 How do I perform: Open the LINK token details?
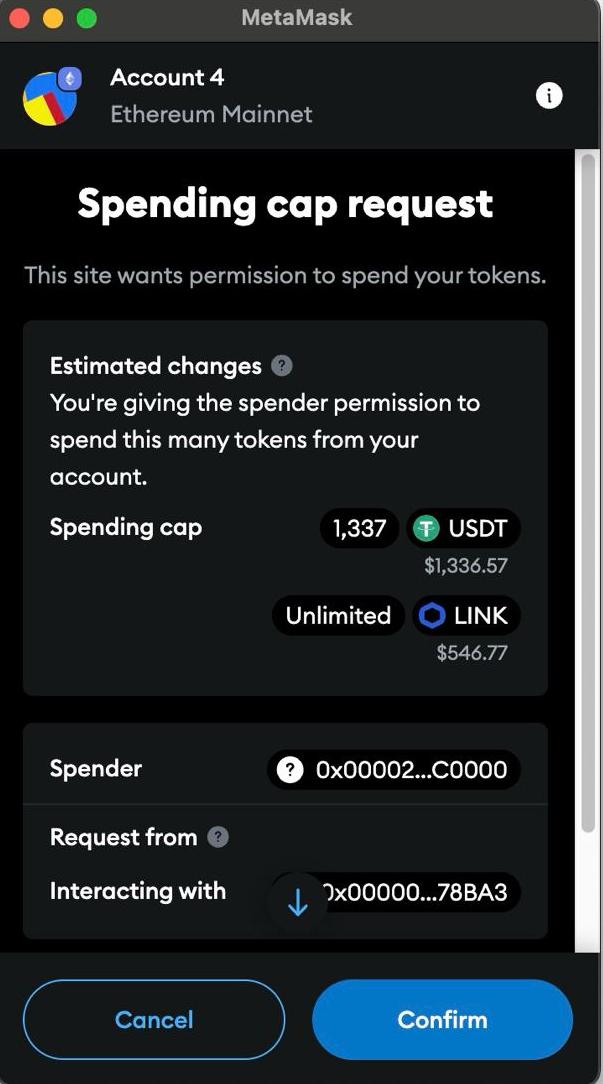(467, 616)
